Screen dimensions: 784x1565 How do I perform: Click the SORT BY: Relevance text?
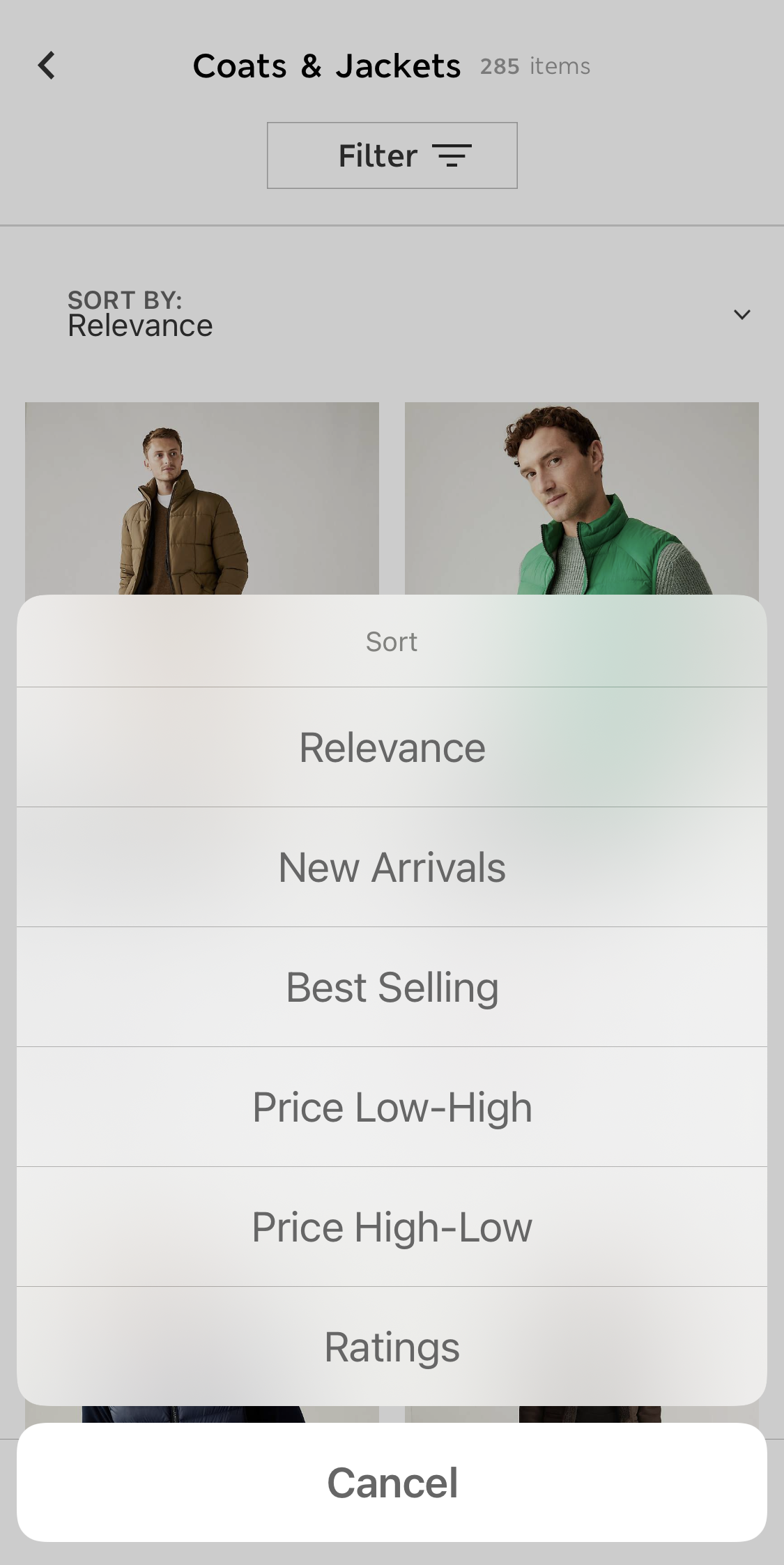click(x=139, y=314)
